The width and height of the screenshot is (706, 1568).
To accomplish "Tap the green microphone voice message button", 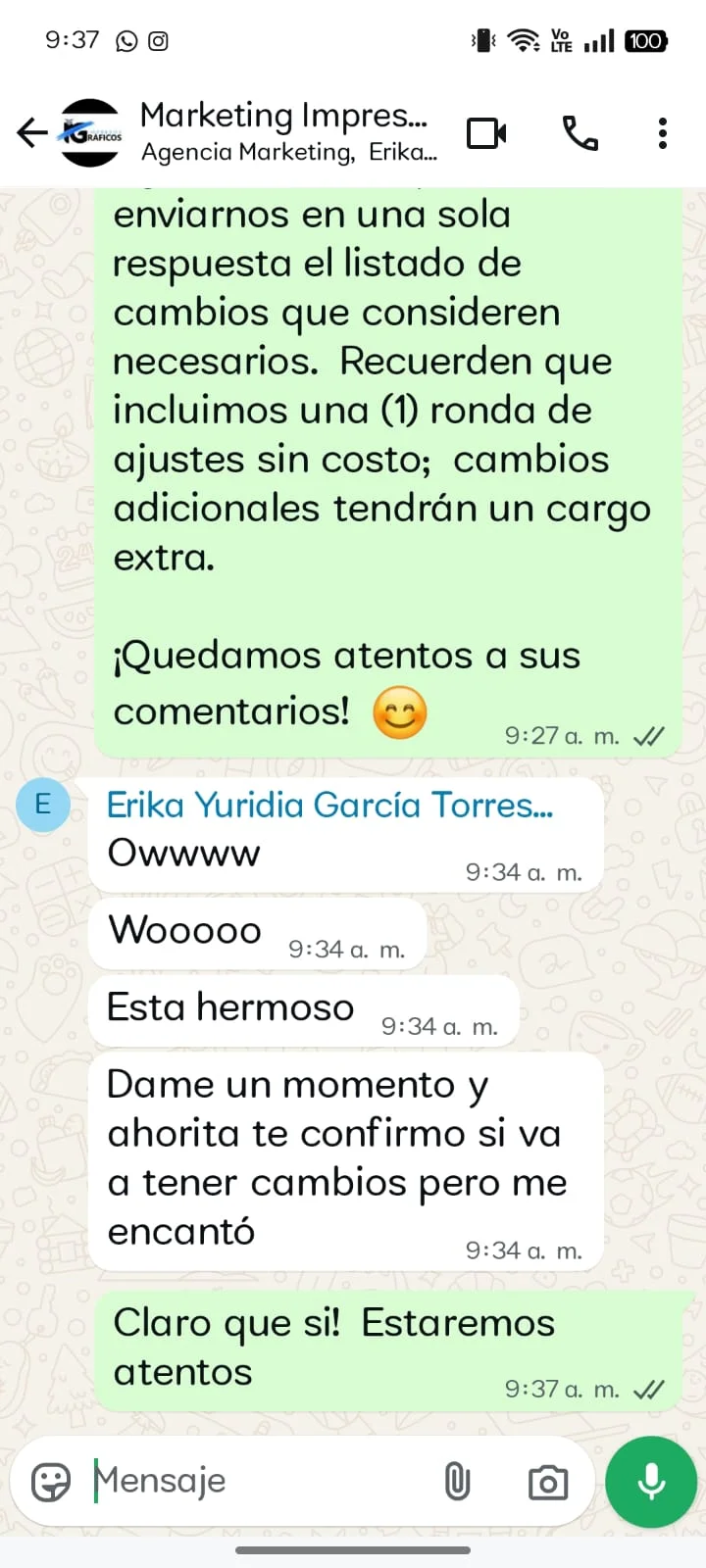I will 651,1482.
